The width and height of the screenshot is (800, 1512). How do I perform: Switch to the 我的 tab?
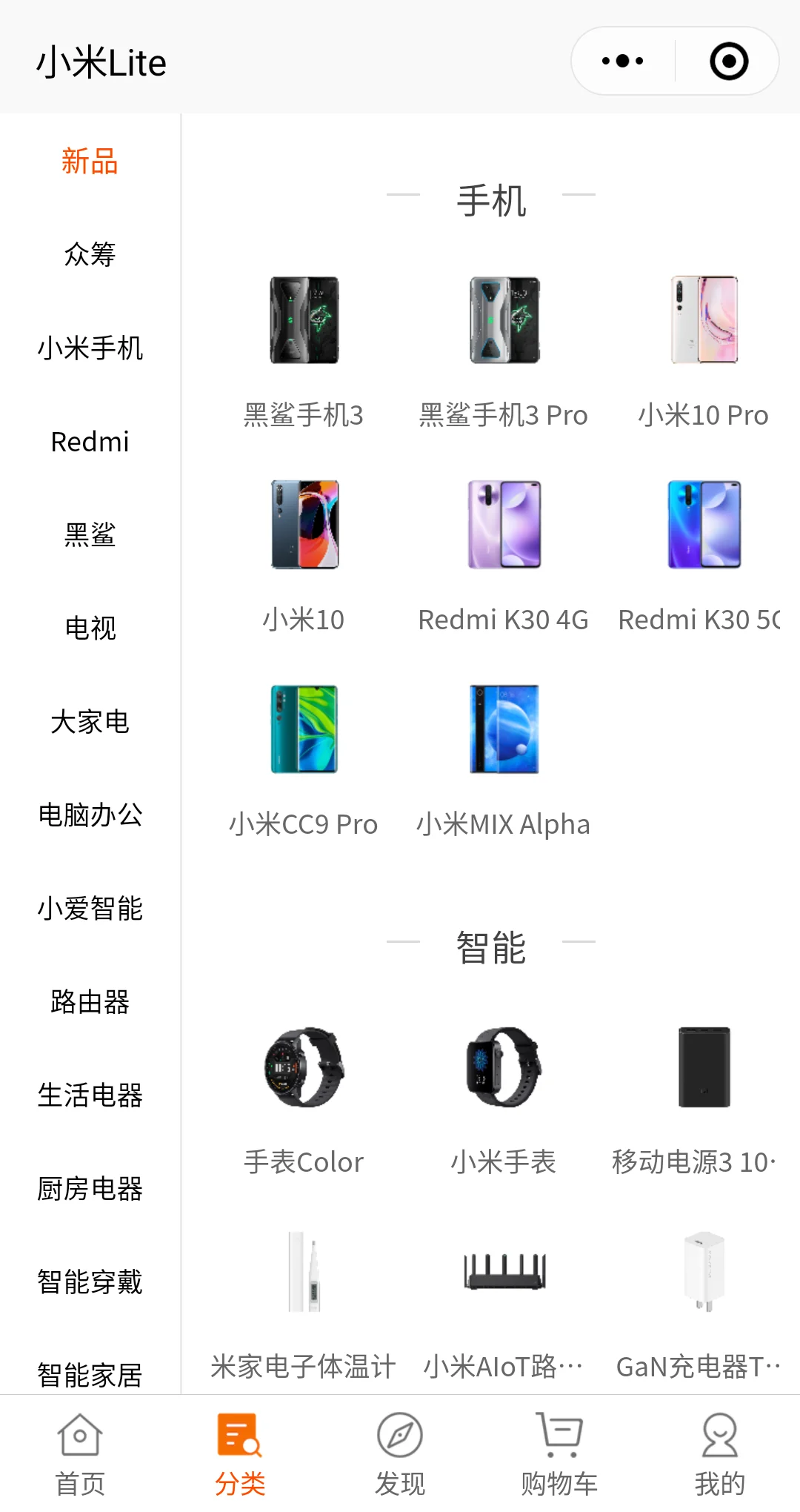pos(719,1454)
